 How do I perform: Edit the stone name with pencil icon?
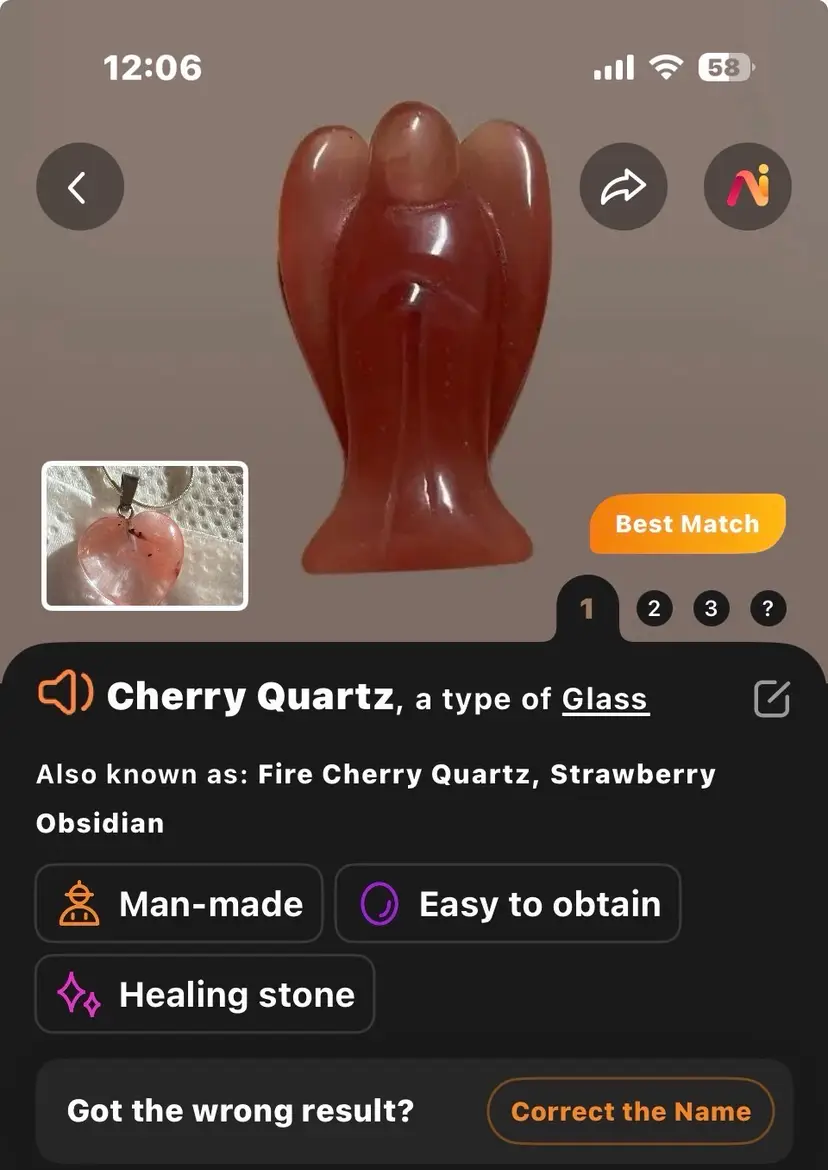(771, 699)
